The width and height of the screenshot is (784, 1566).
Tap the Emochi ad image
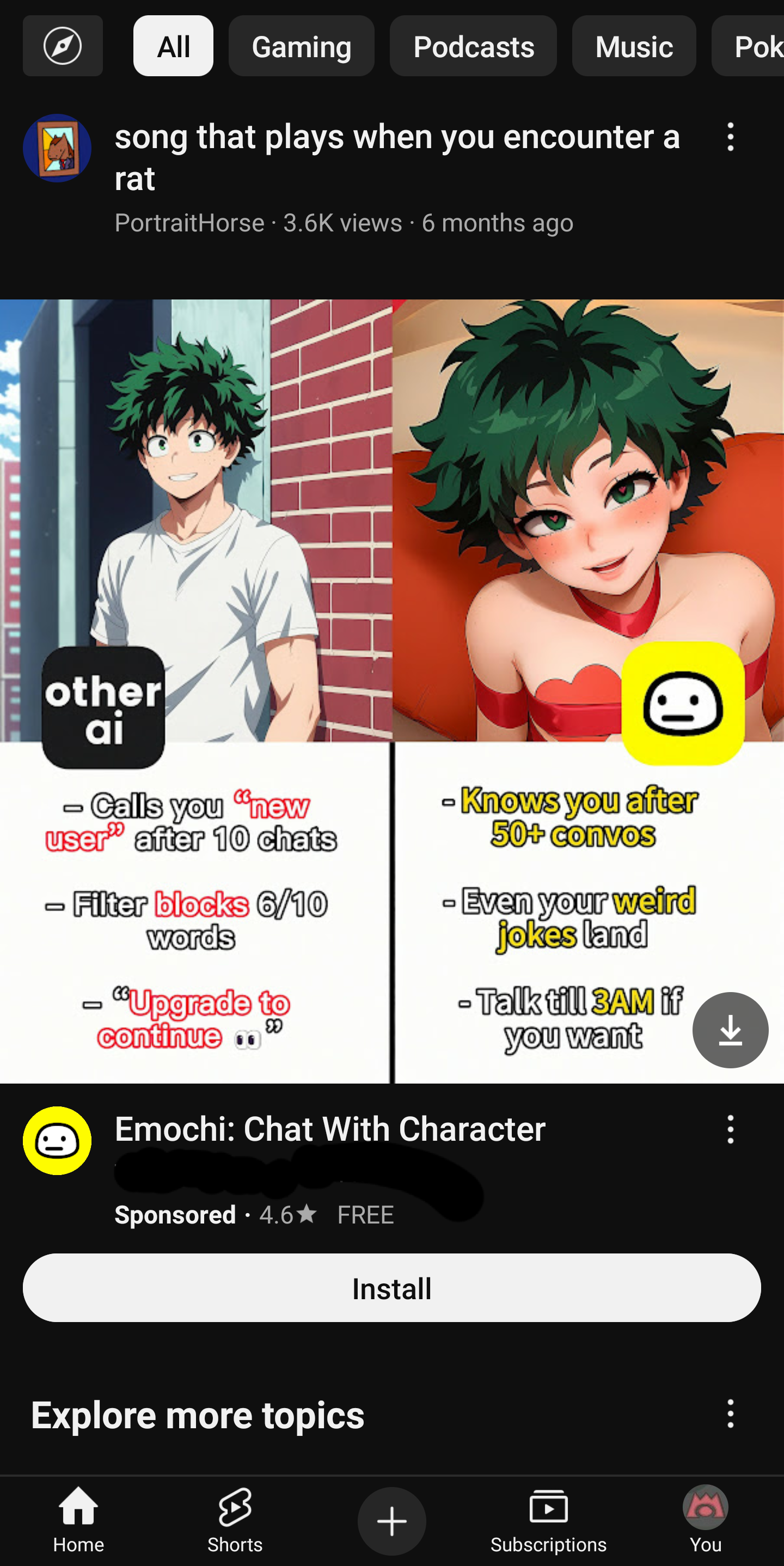click(x=392, y=690)
